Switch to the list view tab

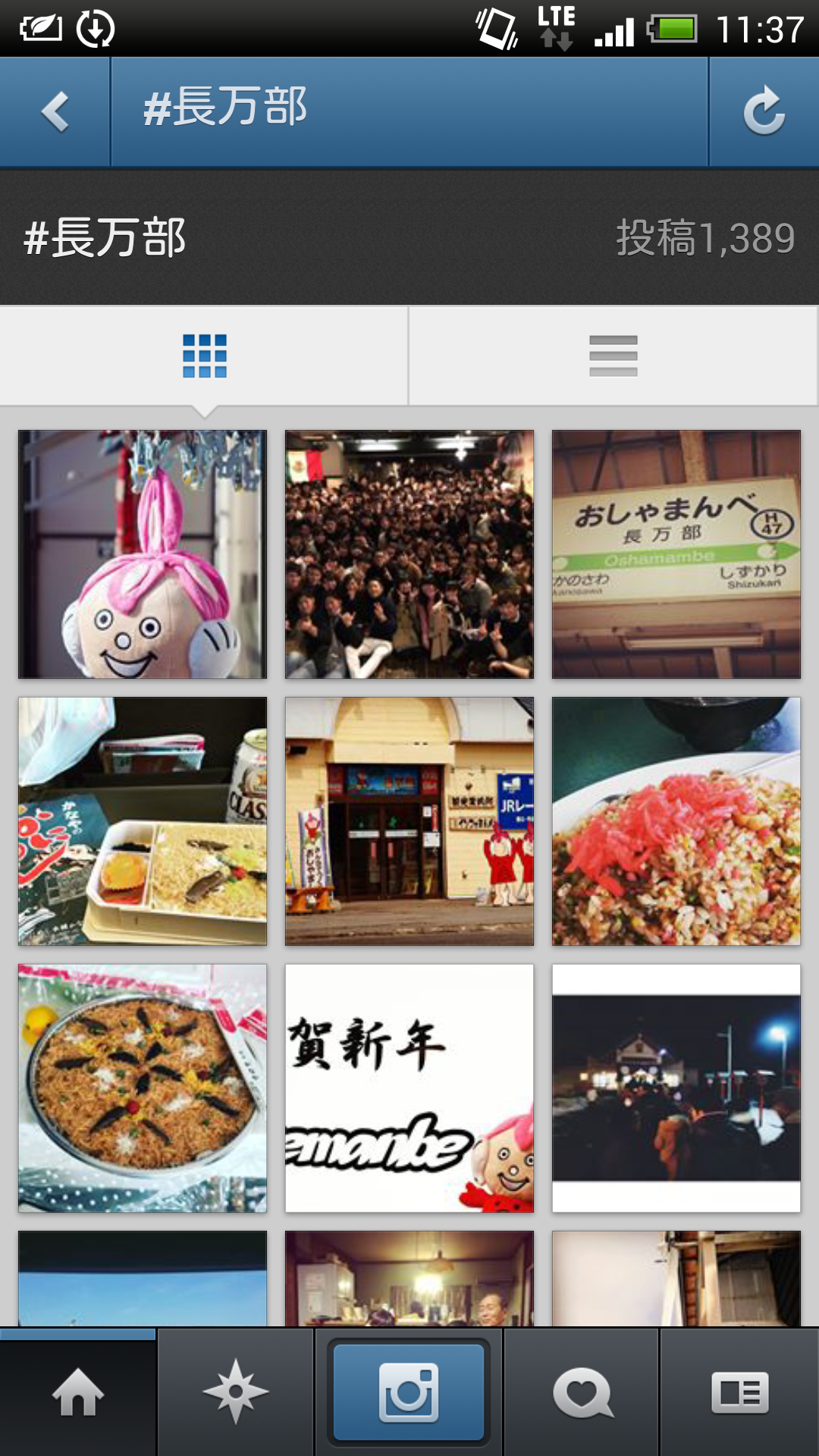pyautogui.click(x=613, y=356)
